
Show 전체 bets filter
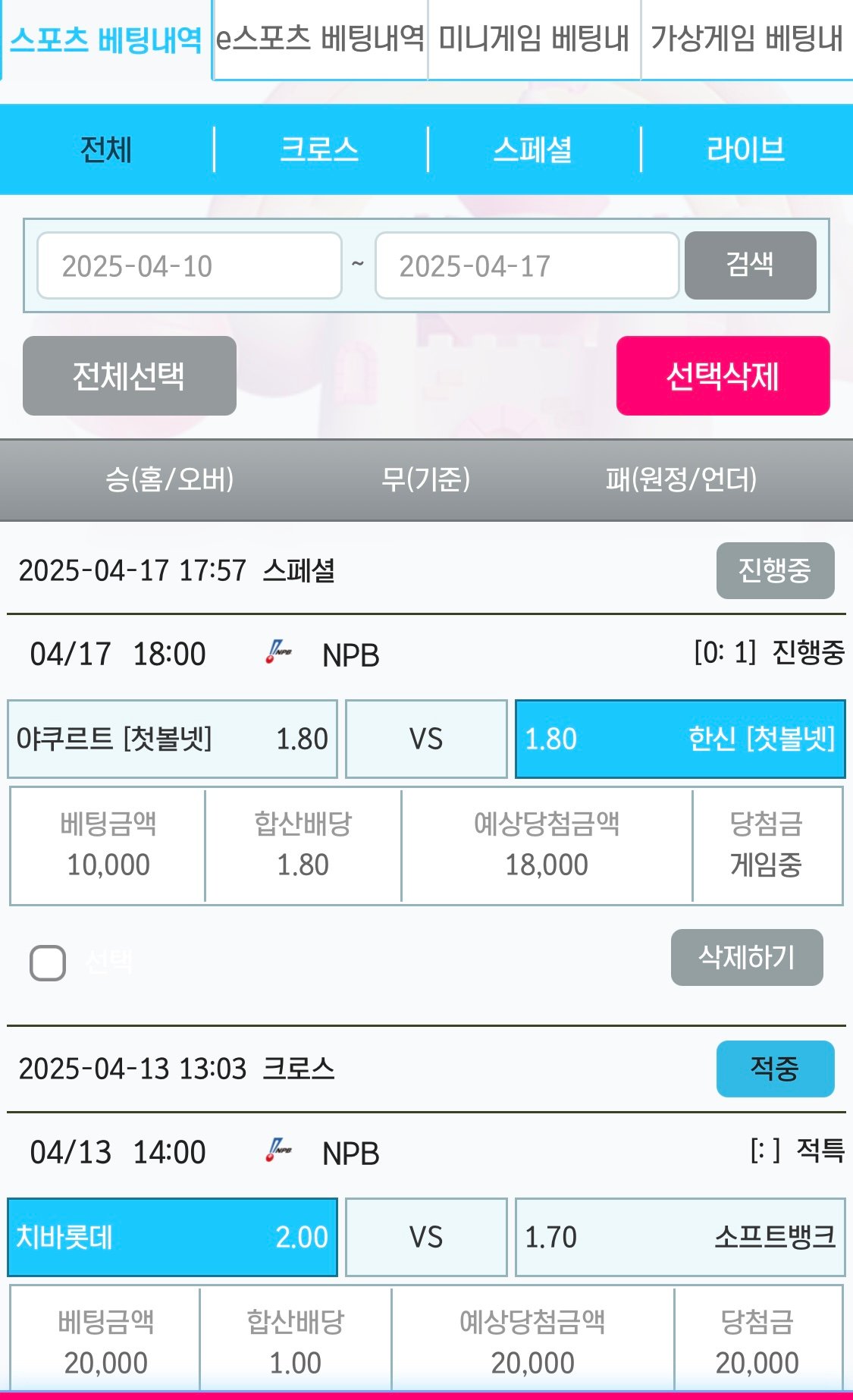tap(106, 149)
